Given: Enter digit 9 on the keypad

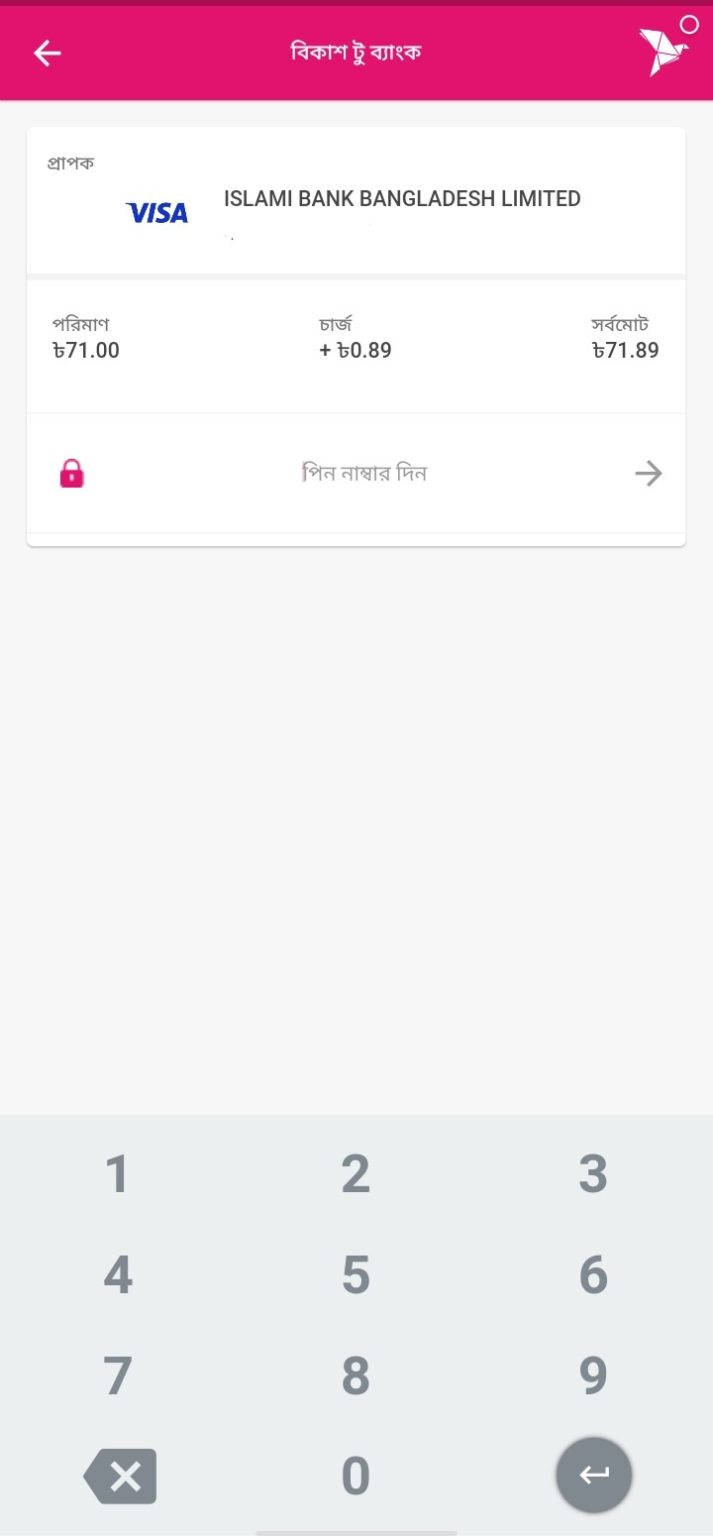Looking at the screenshot, I should (594, 1376).
